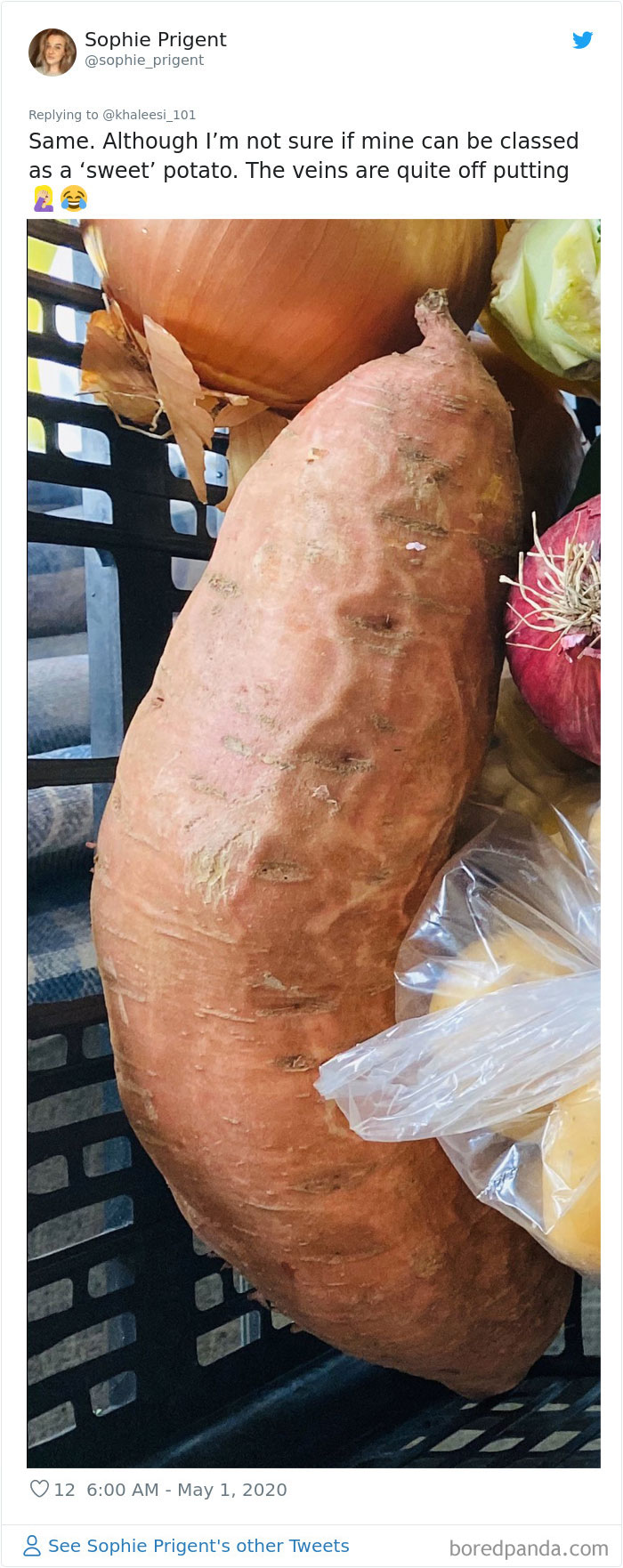Open the @khaleesi_101 mention
623x1568 pixels.
pyautogui.click(x=149, y=115)
